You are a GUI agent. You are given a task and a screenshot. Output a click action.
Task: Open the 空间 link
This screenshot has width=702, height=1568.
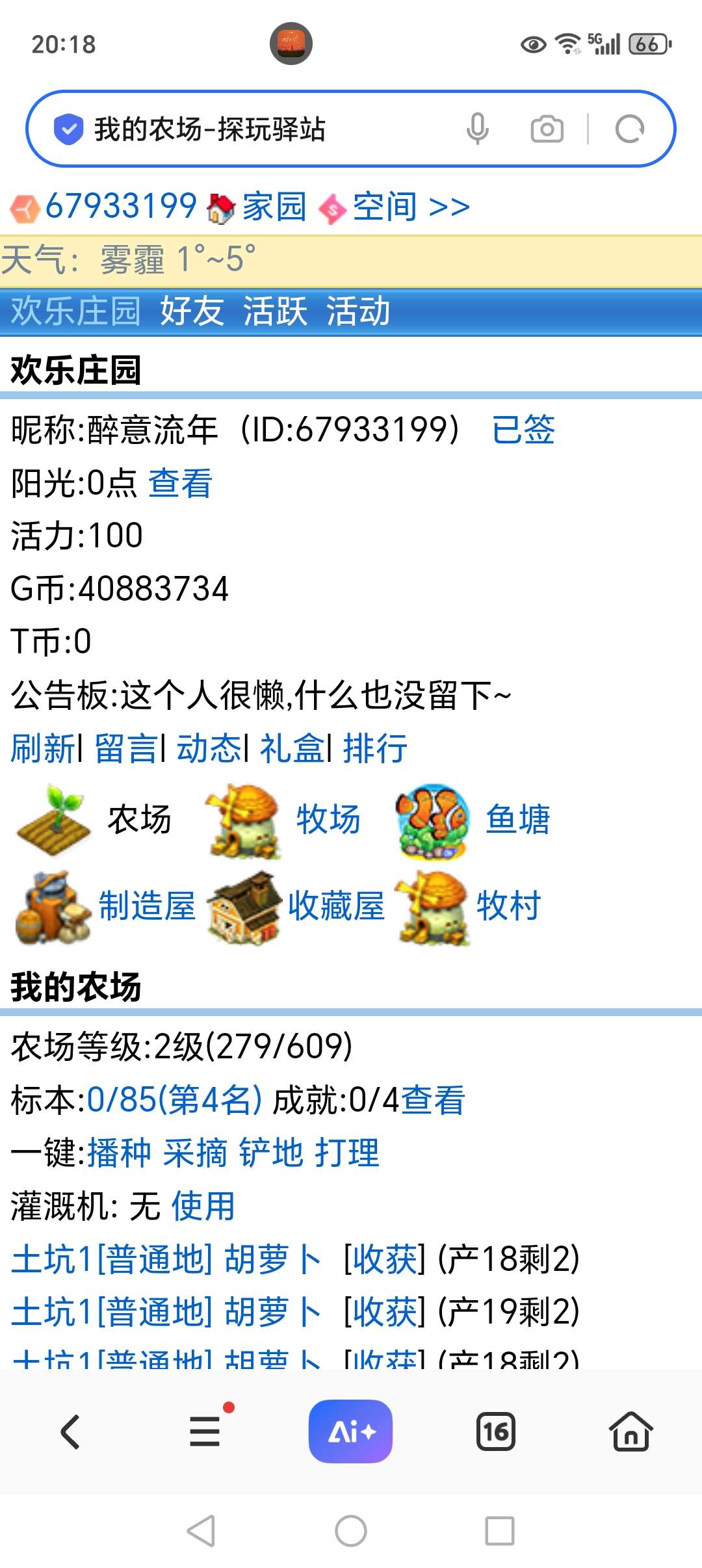(x=385, y=207)
